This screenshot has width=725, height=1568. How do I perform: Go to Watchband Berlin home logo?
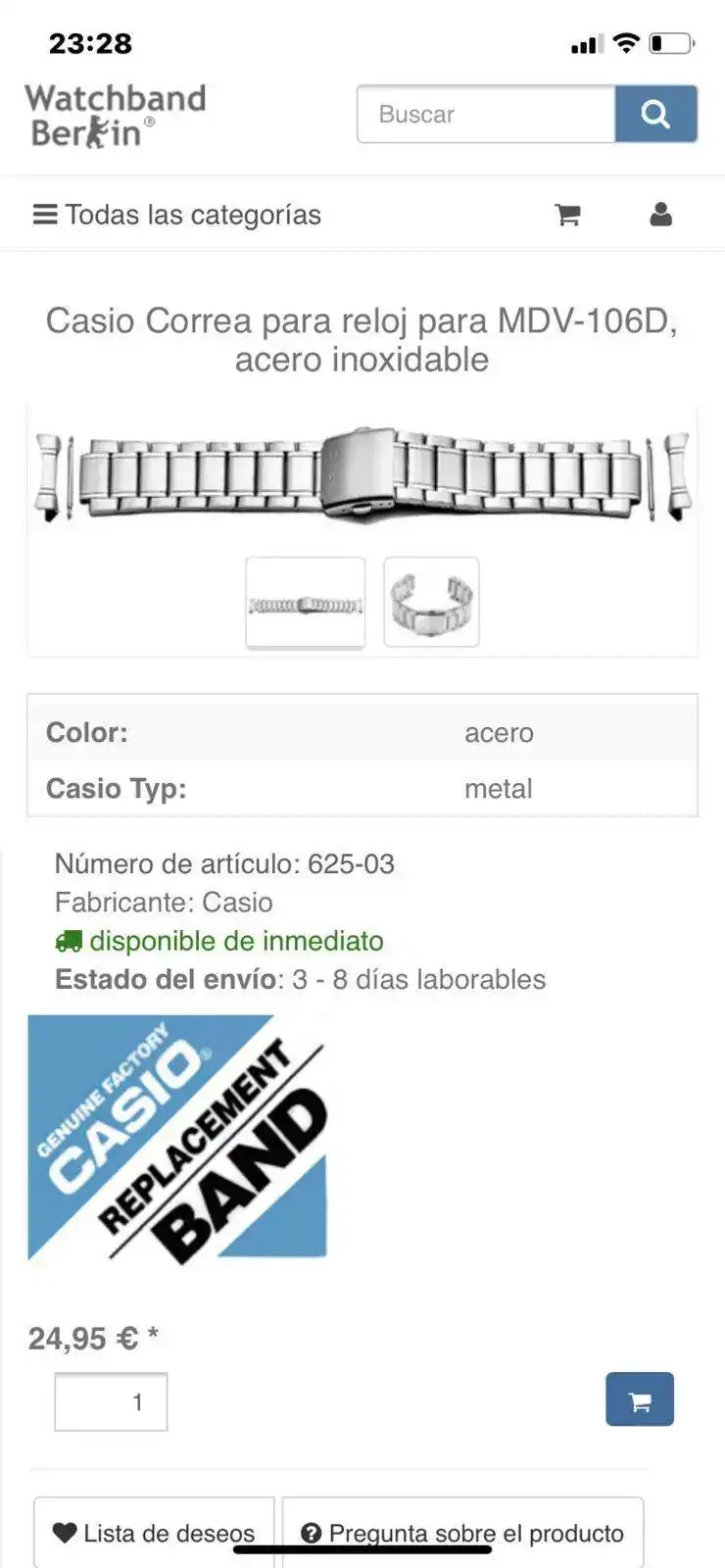[115, 115]
